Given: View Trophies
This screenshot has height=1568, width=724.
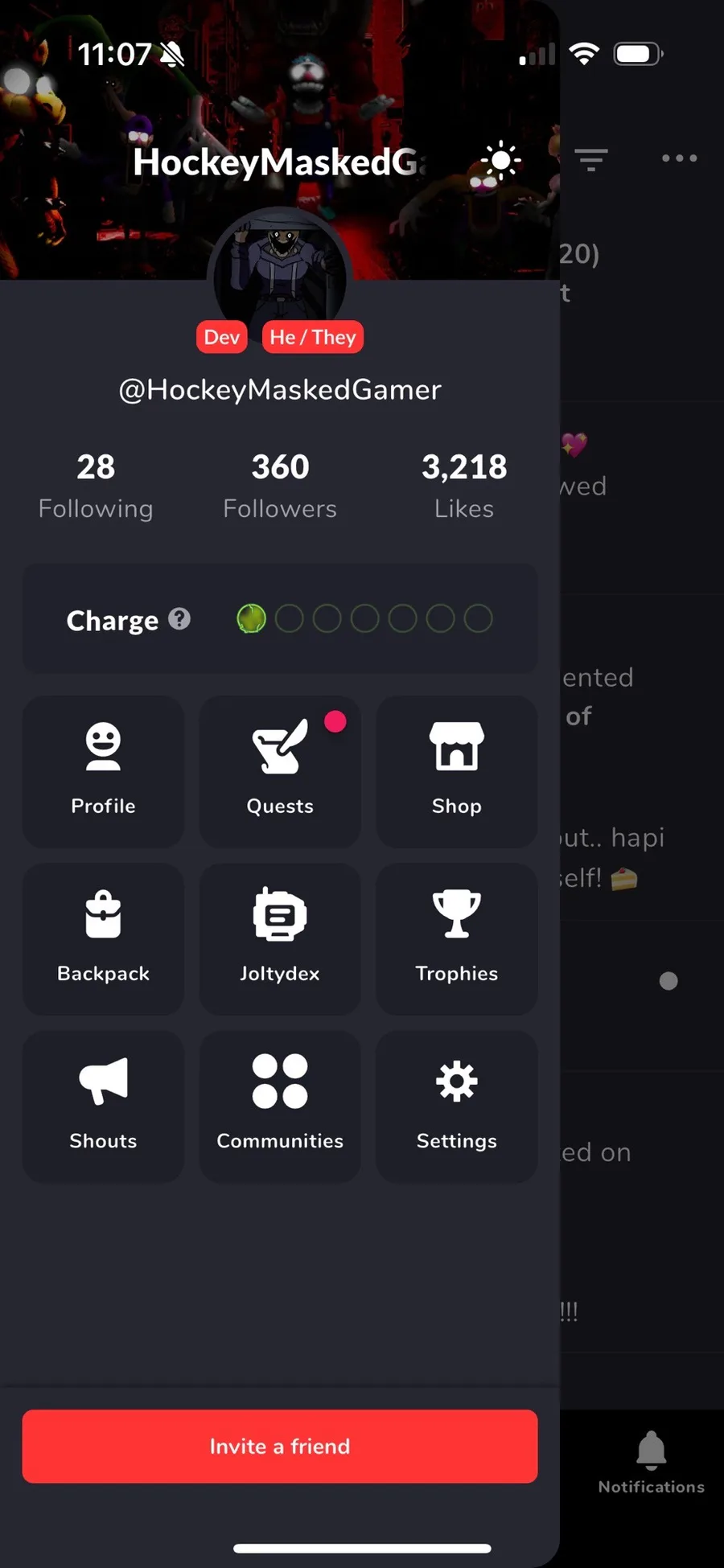Looking at the screenshot, I should [457, 938].
